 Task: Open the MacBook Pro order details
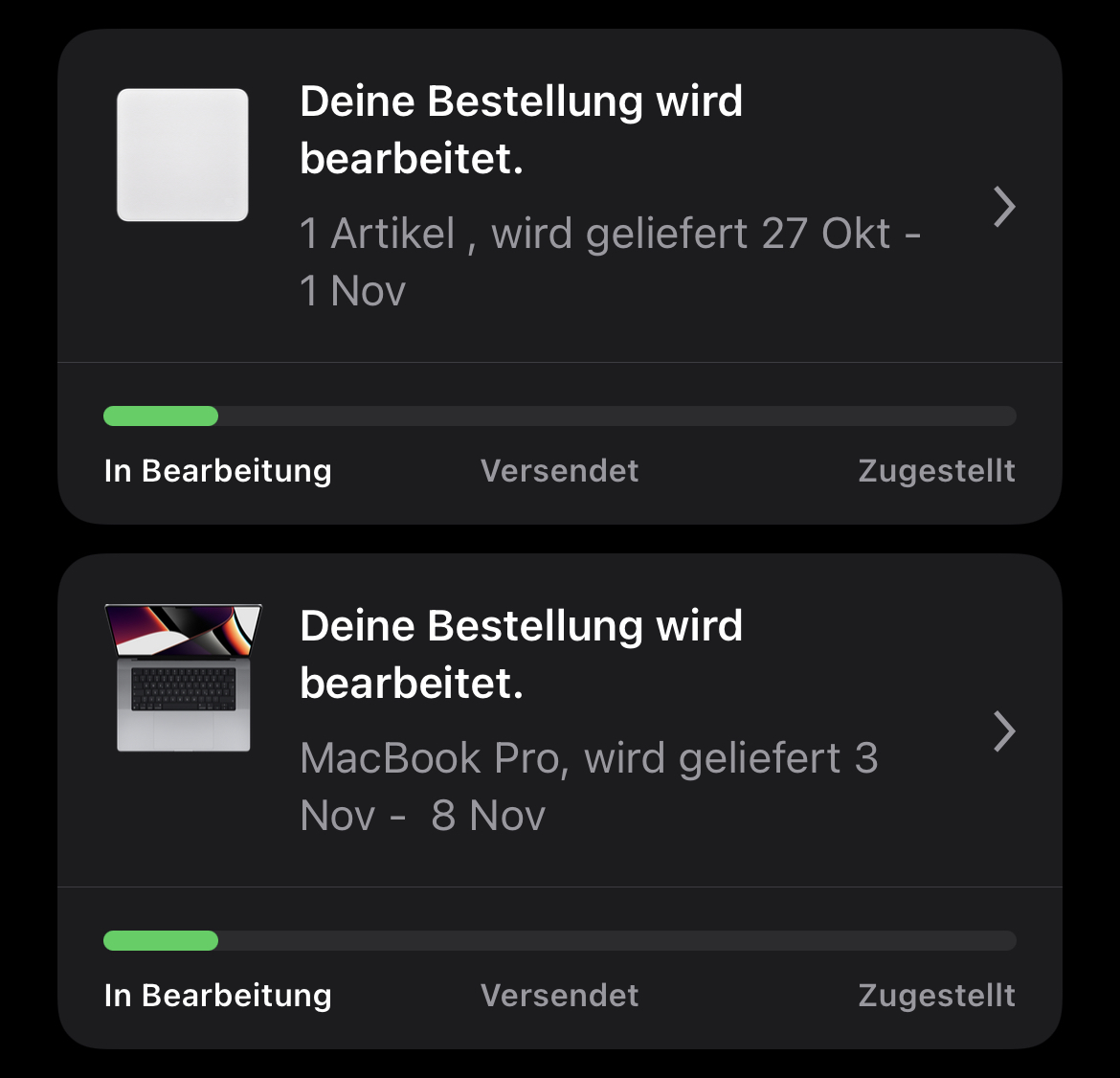pos(1003,731)
